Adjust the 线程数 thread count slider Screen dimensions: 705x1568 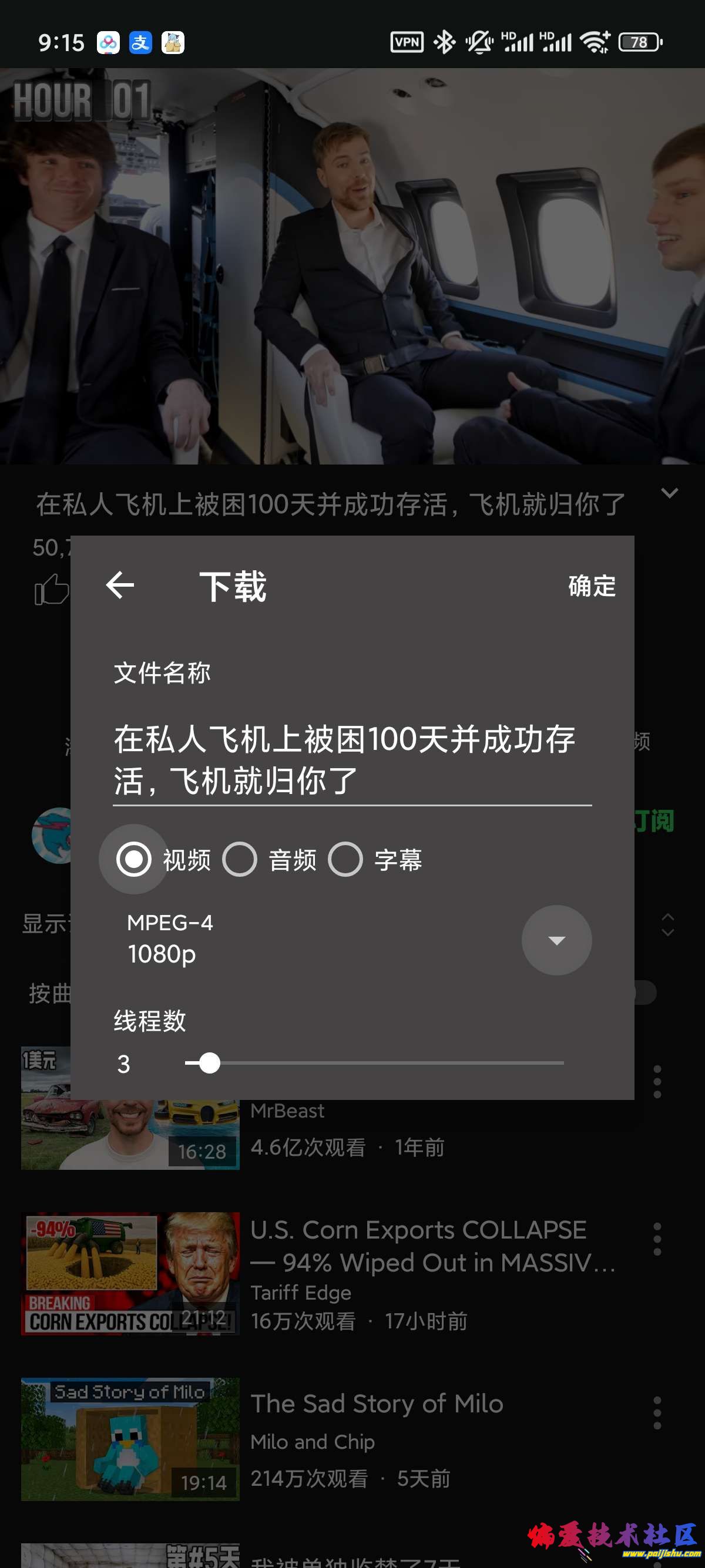coord(210,1064)
